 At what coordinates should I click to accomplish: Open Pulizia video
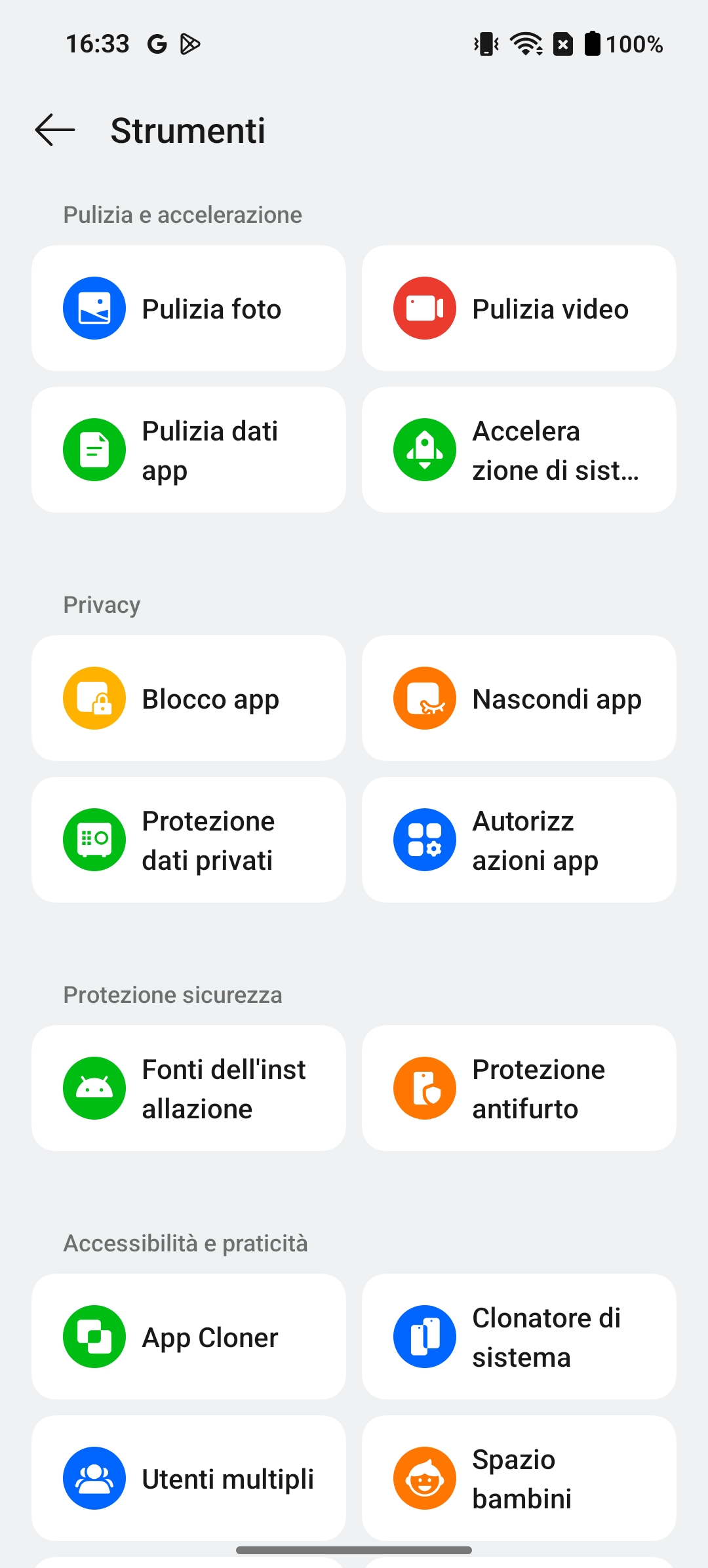pyautogui.click(x=519, y=308)
